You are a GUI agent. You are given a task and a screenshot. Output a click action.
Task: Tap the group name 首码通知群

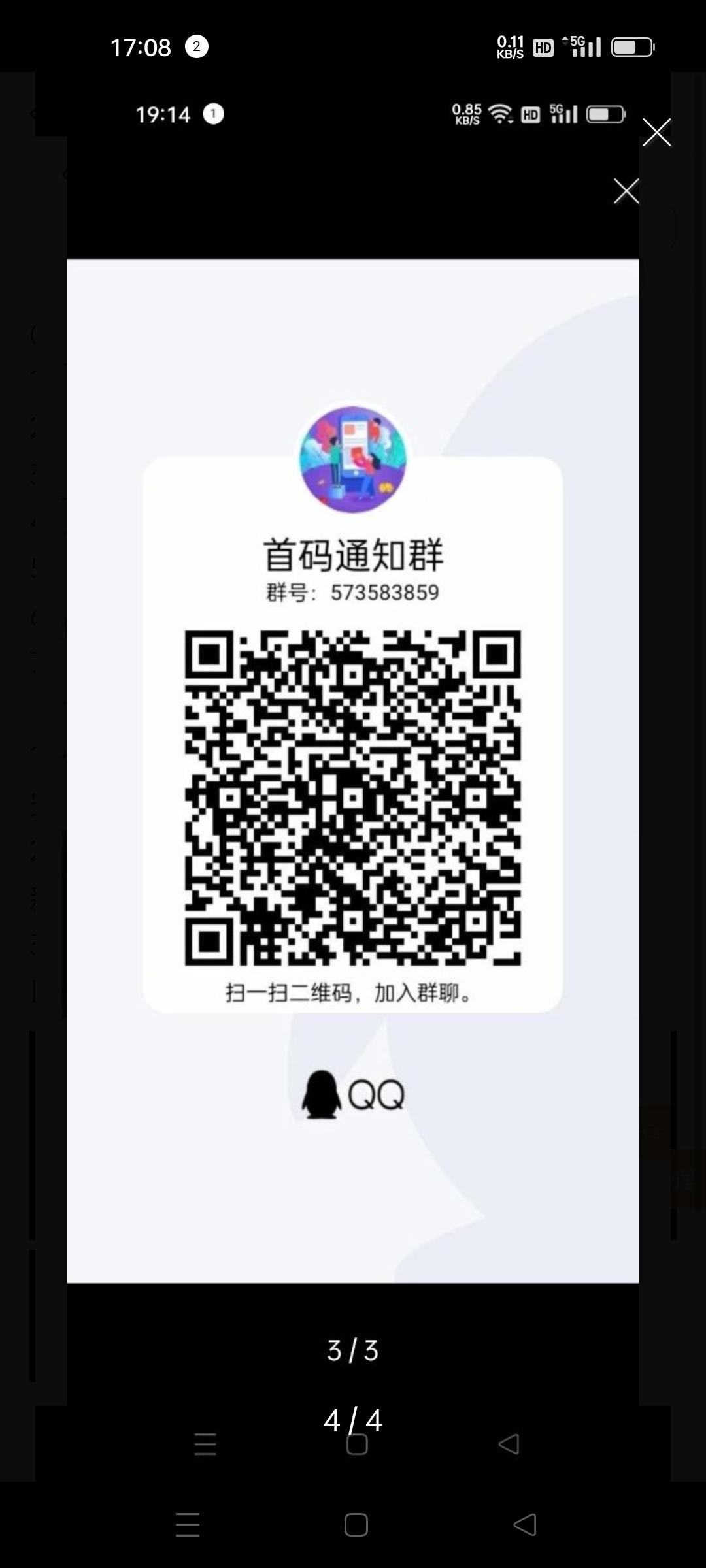(x=352, y=552)
